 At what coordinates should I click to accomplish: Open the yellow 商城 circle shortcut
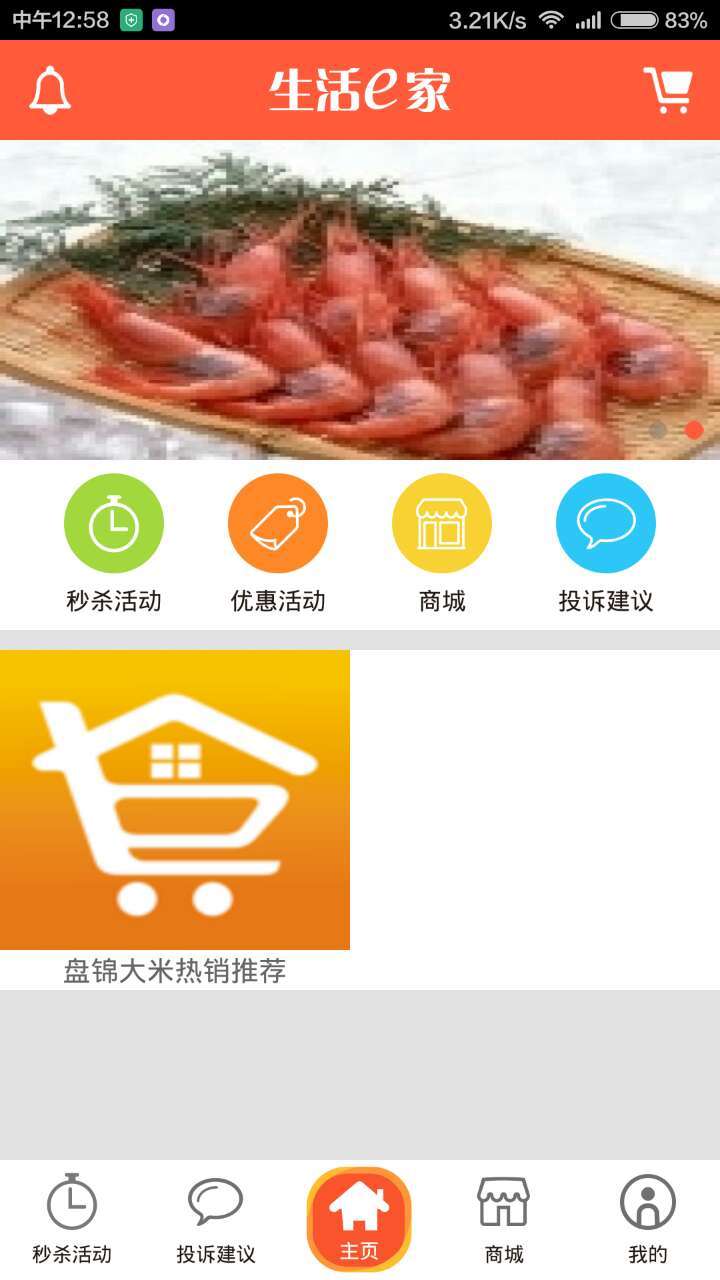pyautogui.click(x=442, y=524)
